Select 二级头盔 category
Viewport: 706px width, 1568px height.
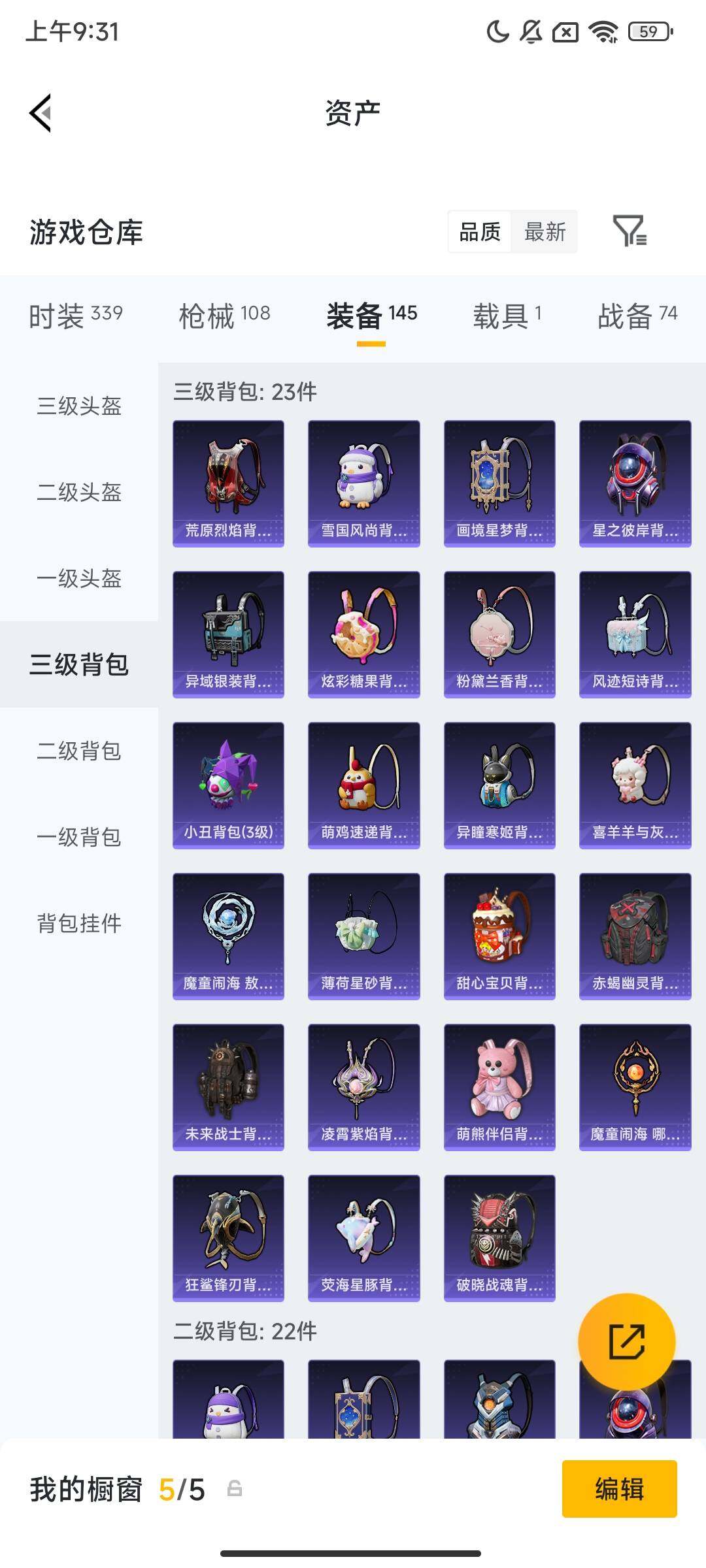79,492
